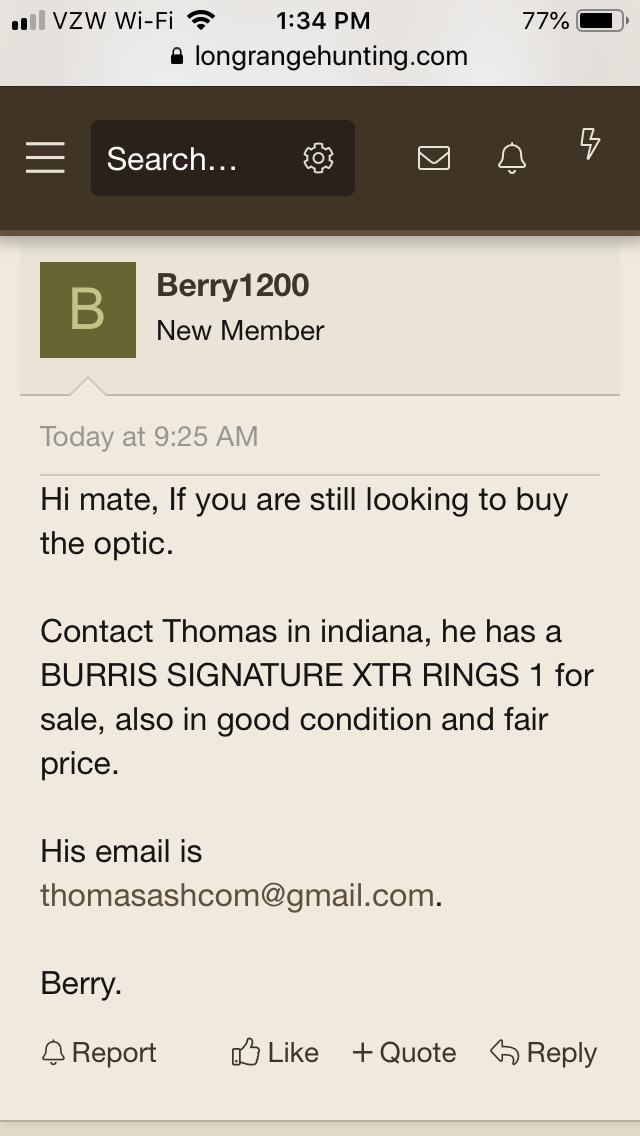The image size is (640, 1136).
Task: Tap the thomasashcom@gmail.com email link
Action: point(237,895)
